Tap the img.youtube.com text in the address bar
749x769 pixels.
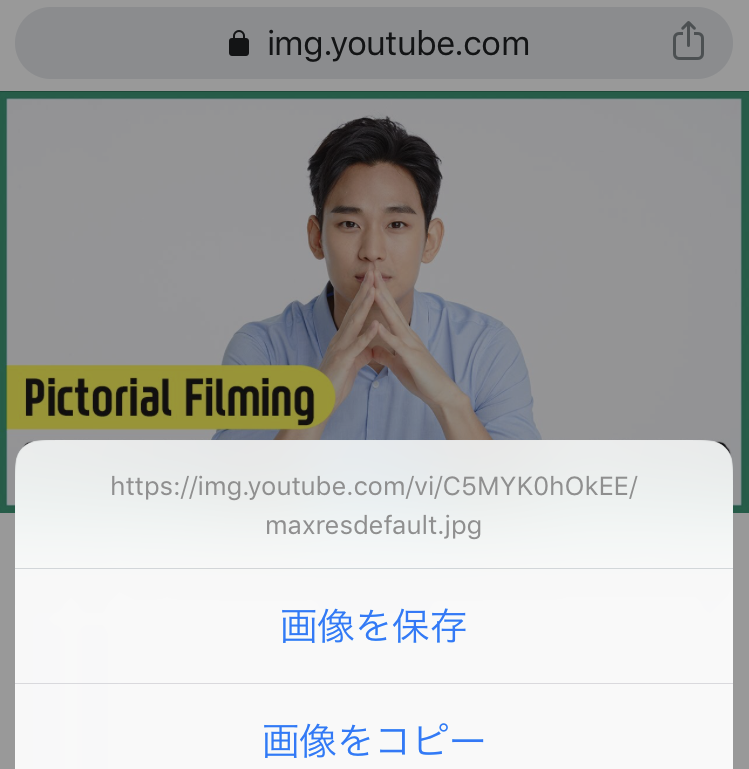click(x=398, y=43)
